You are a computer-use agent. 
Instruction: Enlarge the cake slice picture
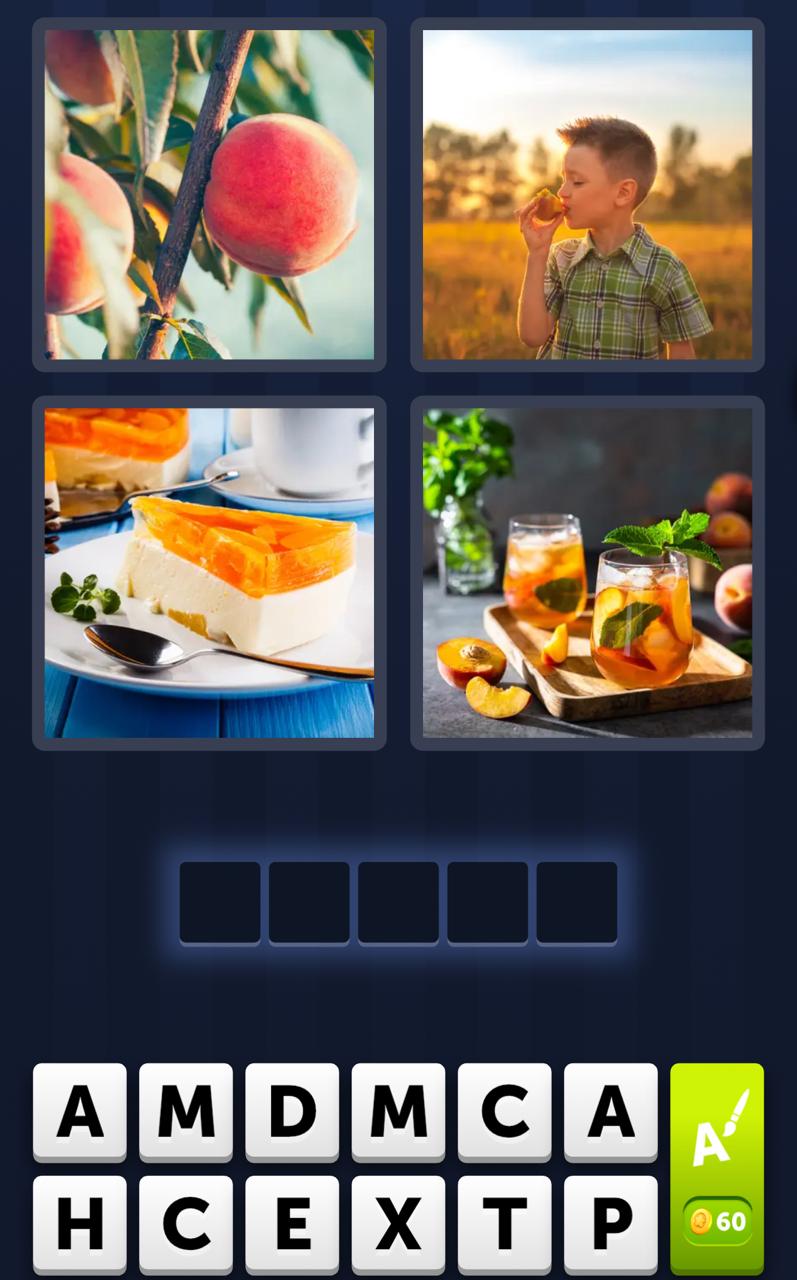coord(209,573)
